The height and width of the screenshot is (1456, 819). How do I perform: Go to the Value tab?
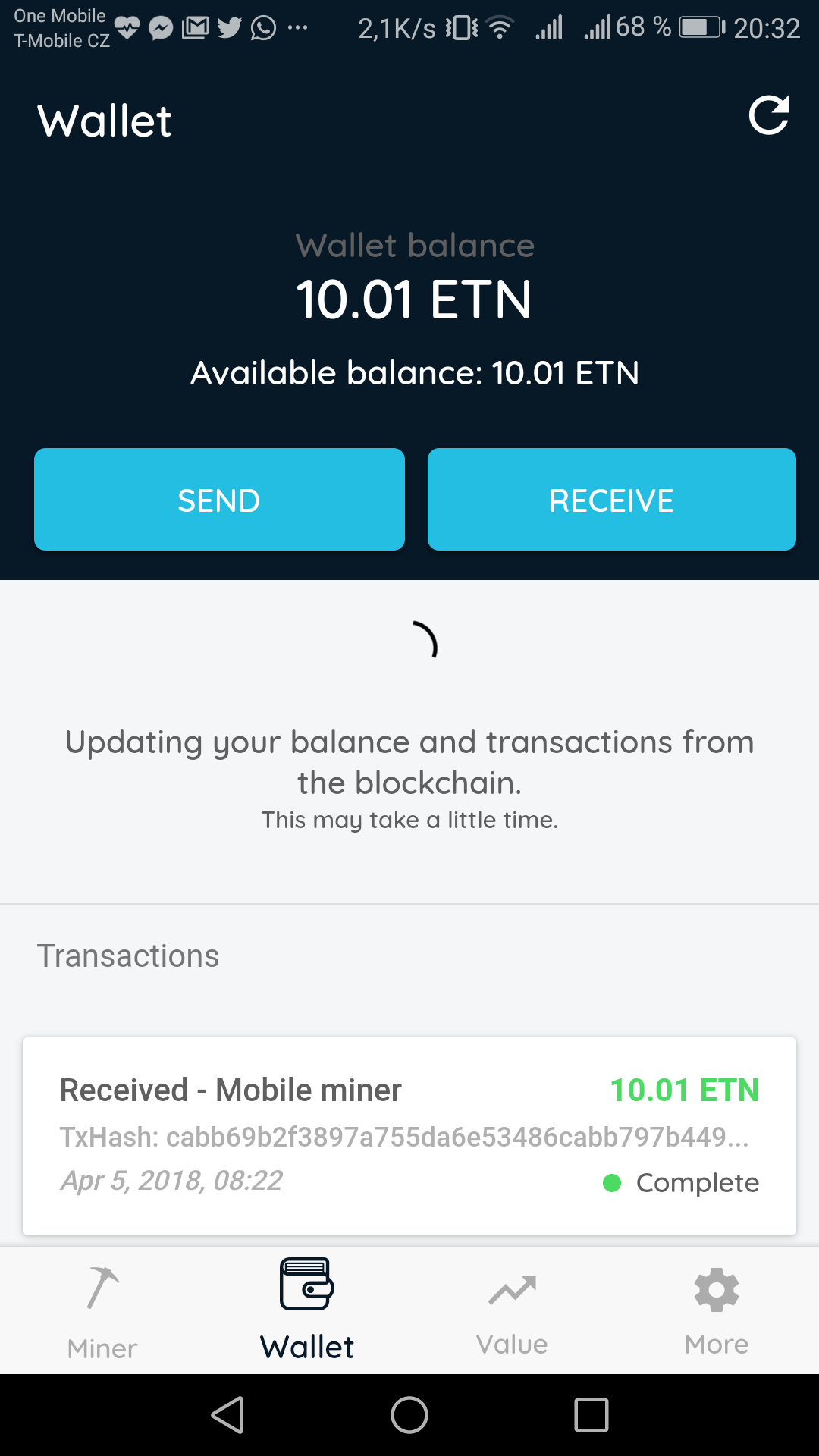[x=512, y=1312]
